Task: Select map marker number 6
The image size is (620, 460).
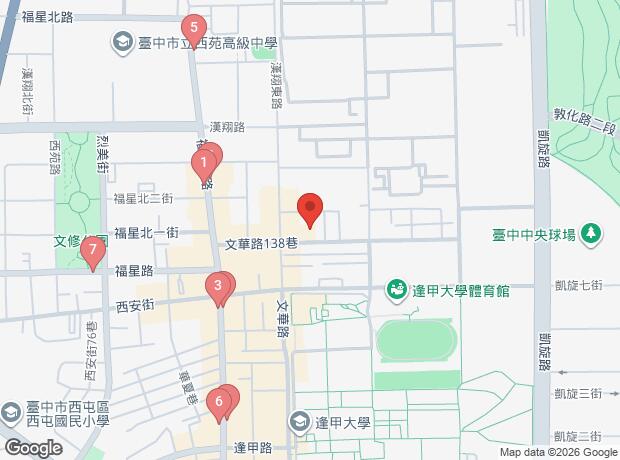Action: tap(219, 405)
